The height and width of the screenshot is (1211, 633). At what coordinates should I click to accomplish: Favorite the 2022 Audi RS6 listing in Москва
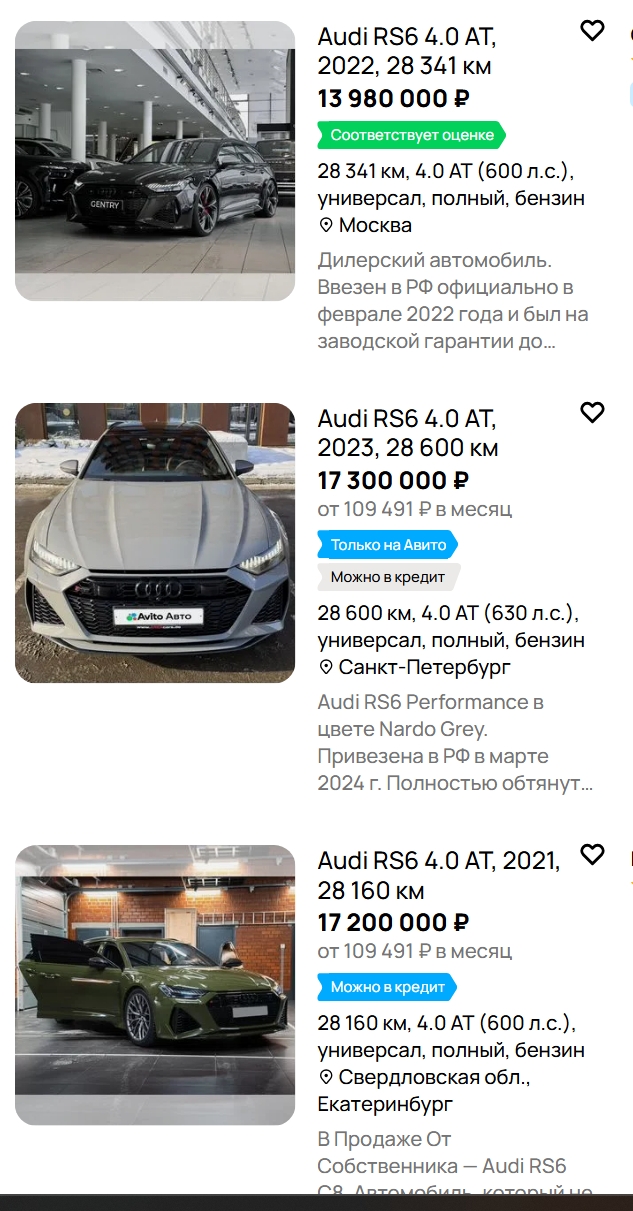pyautogui.click(x=592, y=31)
